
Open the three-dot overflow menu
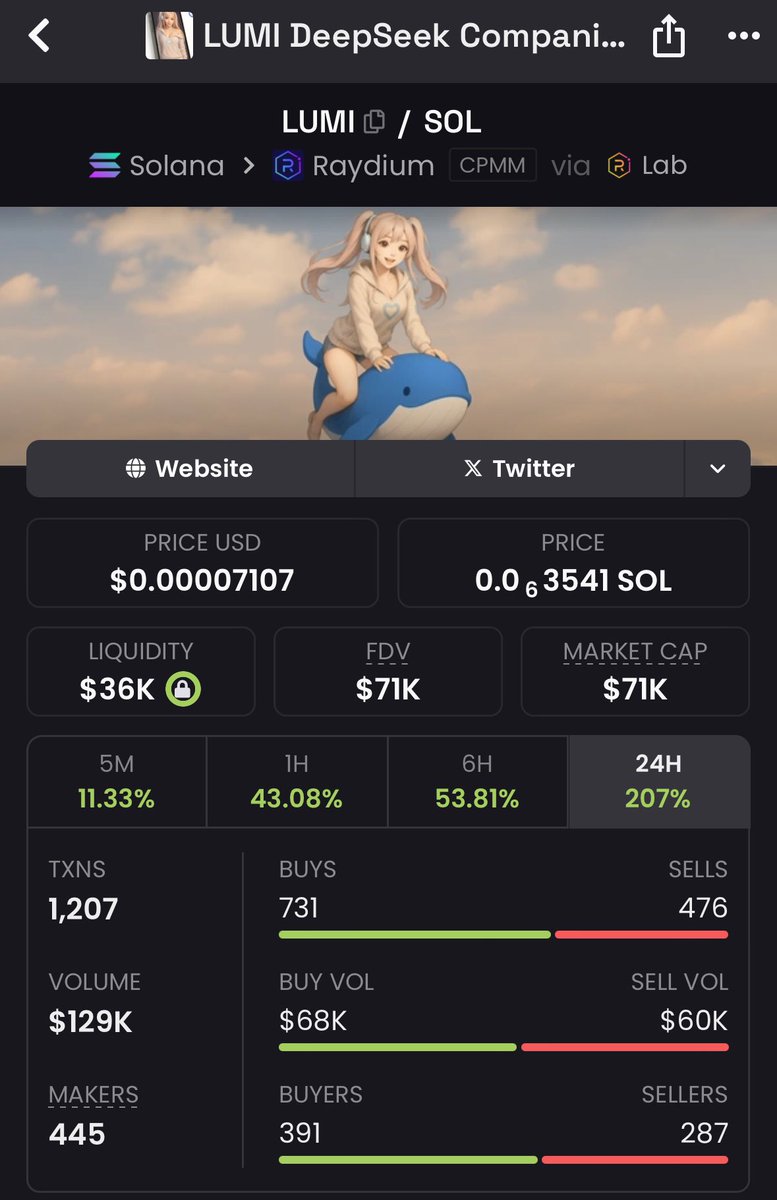pos(743,37)
